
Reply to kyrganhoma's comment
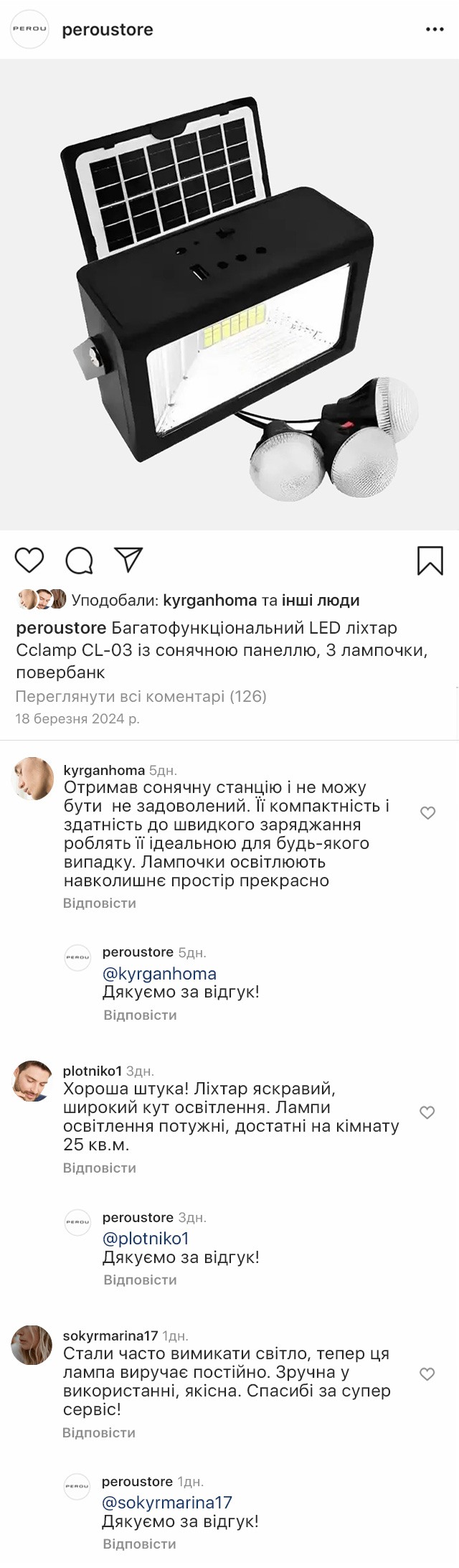(x=99, y=903)
